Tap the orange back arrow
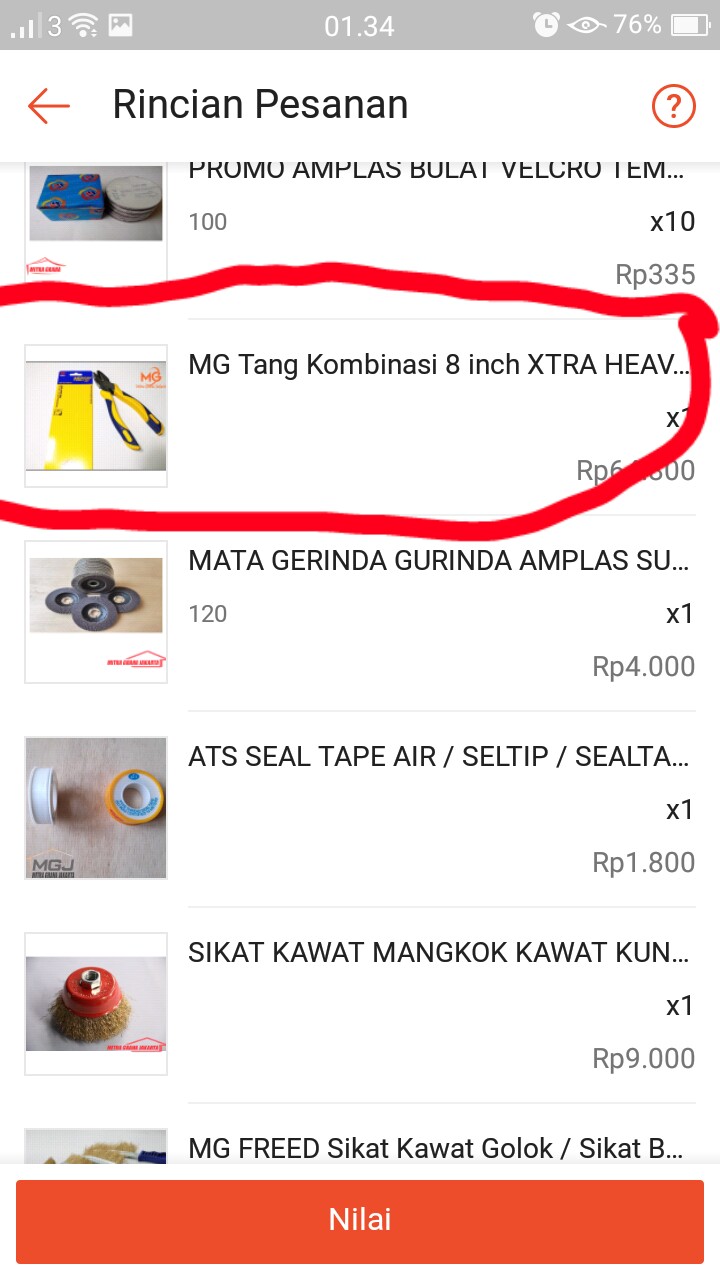 click(x=47, y=104)
